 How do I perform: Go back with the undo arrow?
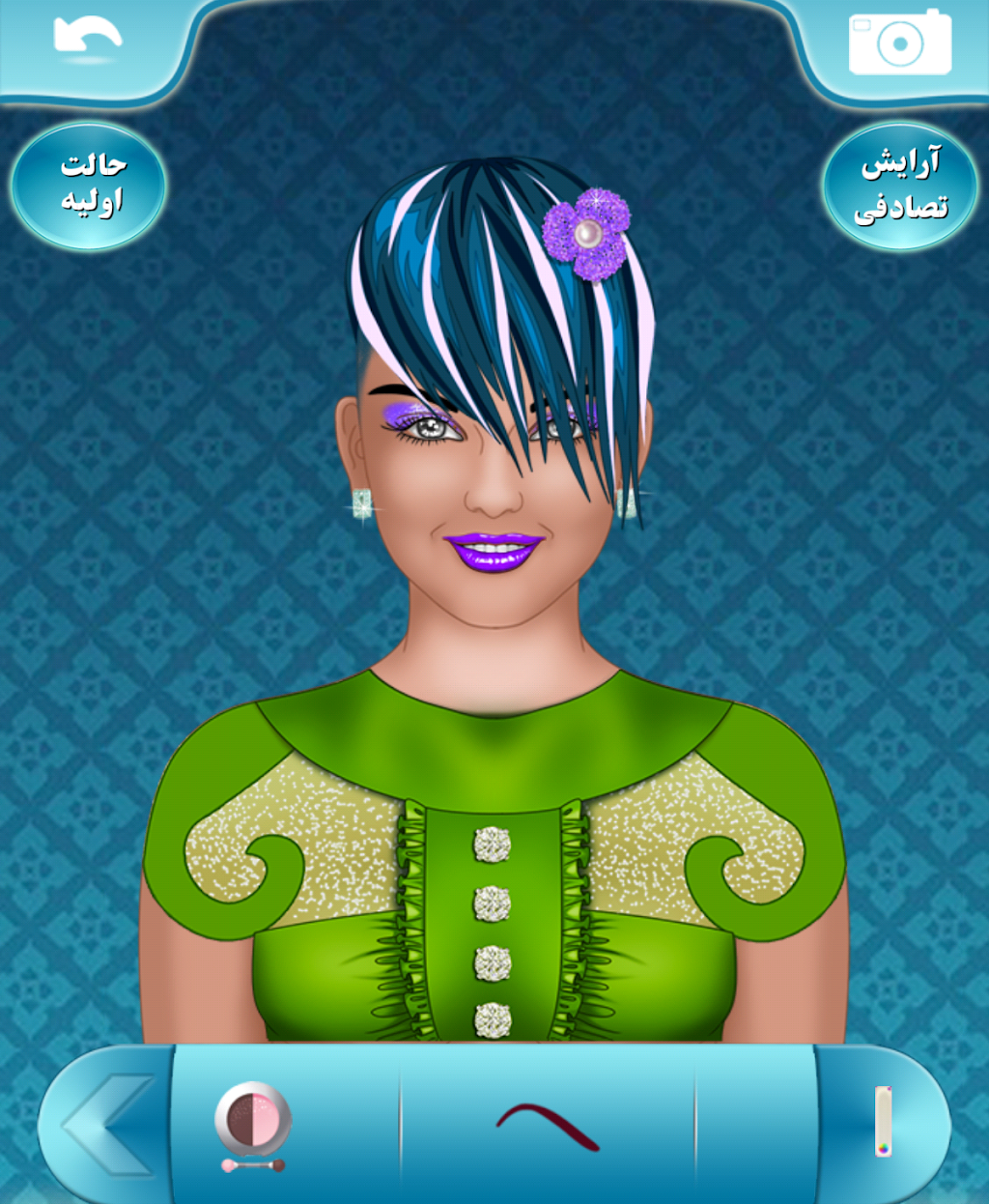(x=87, y=39)
